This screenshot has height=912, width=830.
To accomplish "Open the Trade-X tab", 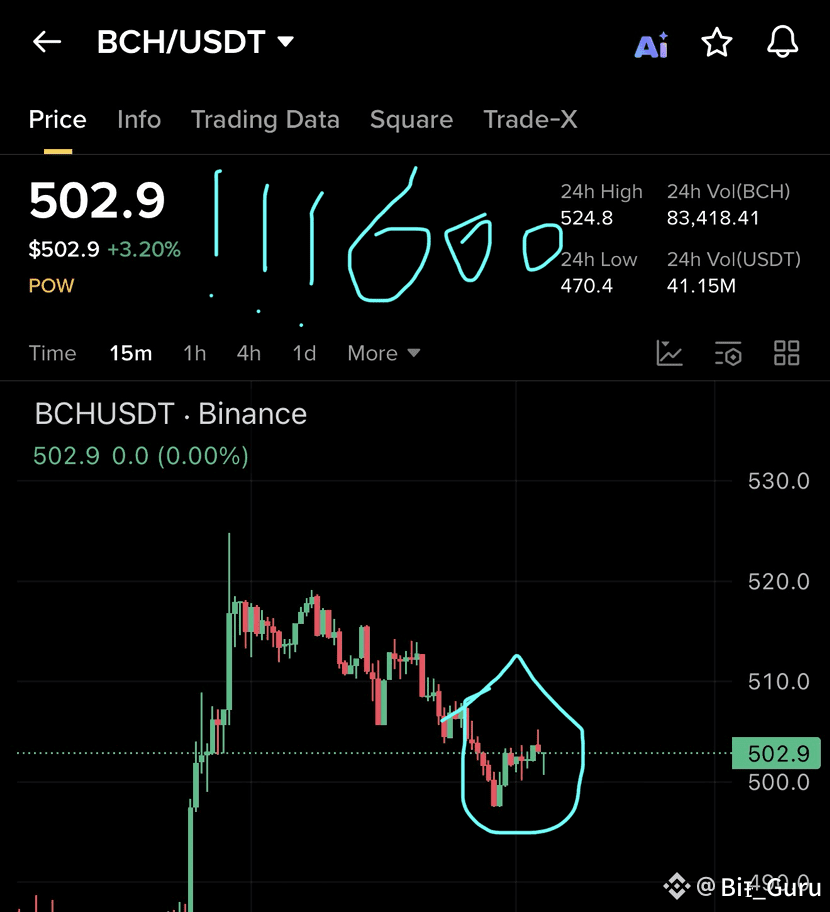I will (x=530, y=120).
